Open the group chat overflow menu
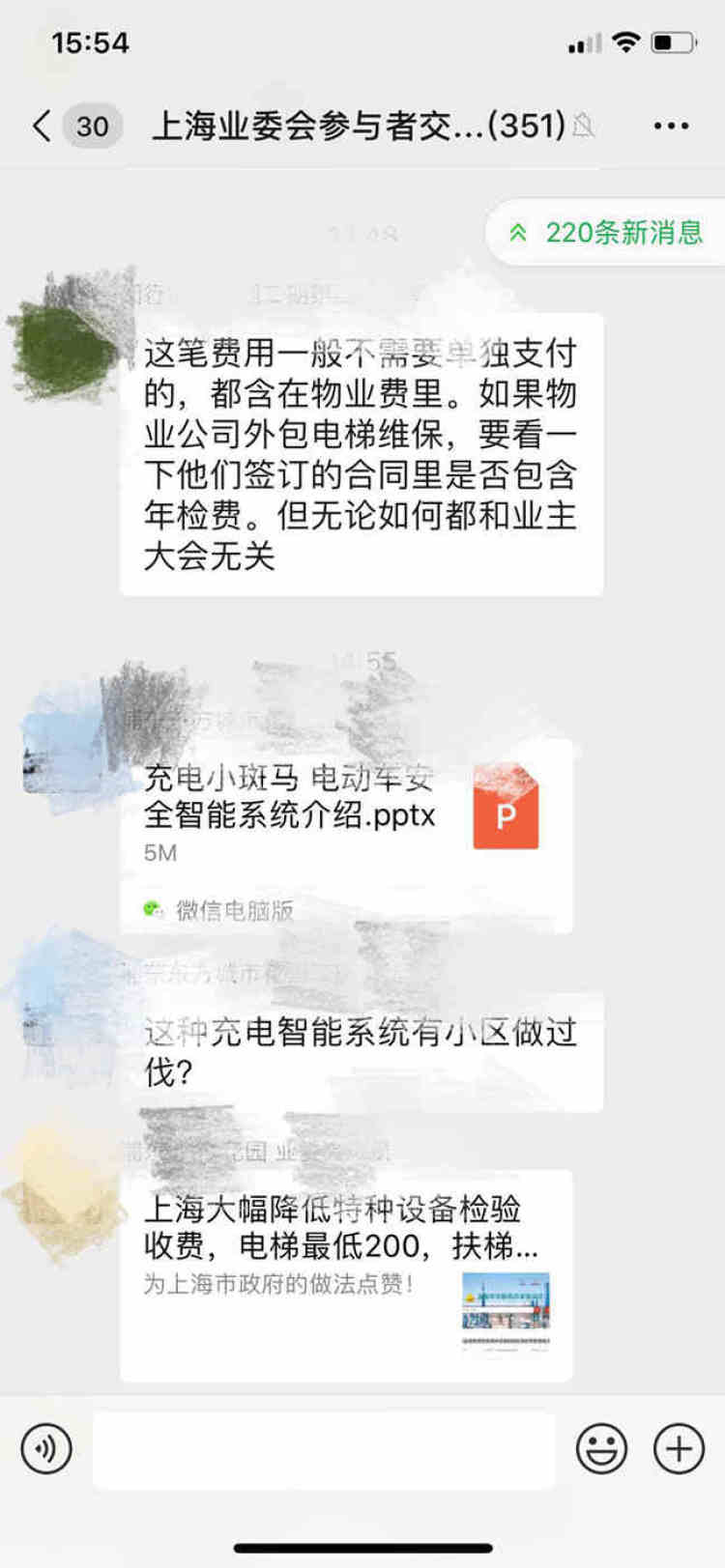Viewport: 725px width, 1568px height. click(x=671, y=126)
